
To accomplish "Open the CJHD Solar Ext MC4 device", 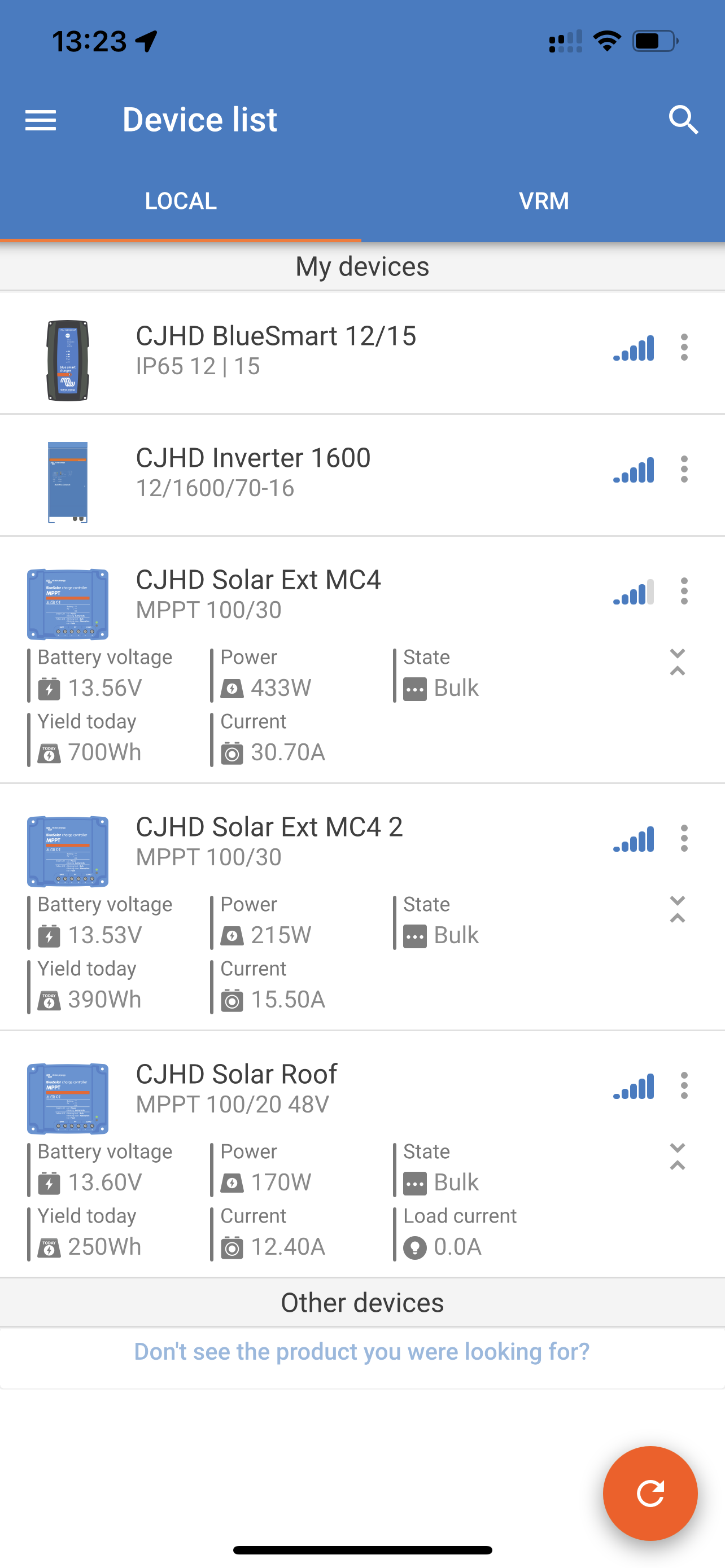I will click(258, 593).
